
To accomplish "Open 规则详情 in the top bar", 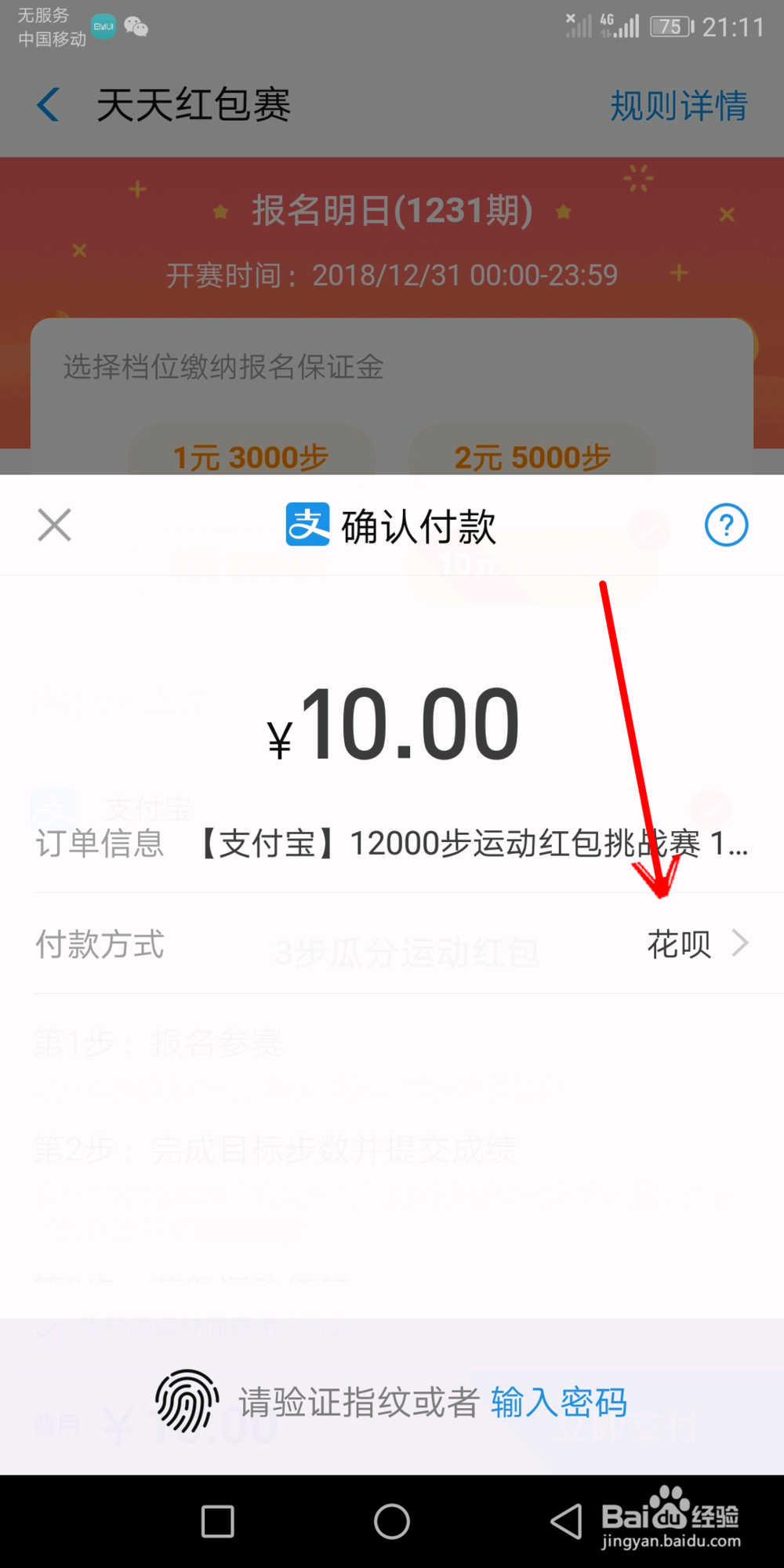I will 678,104.
